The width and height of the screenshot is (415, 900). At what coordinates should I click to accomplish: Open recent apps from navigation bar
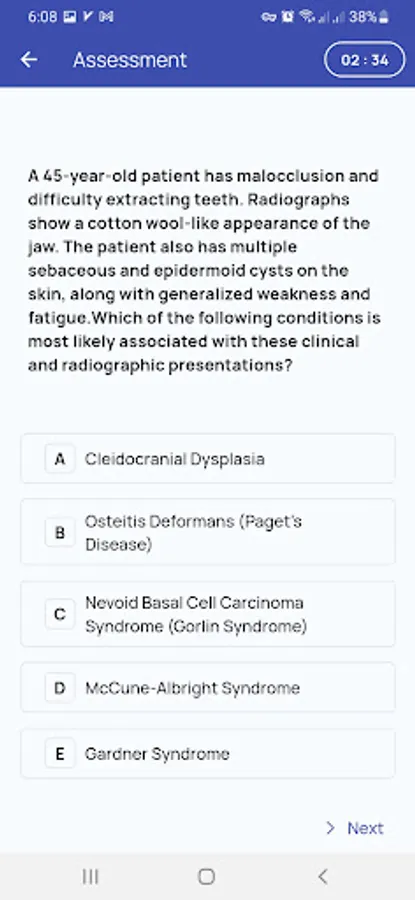click(x=90, y=876)
